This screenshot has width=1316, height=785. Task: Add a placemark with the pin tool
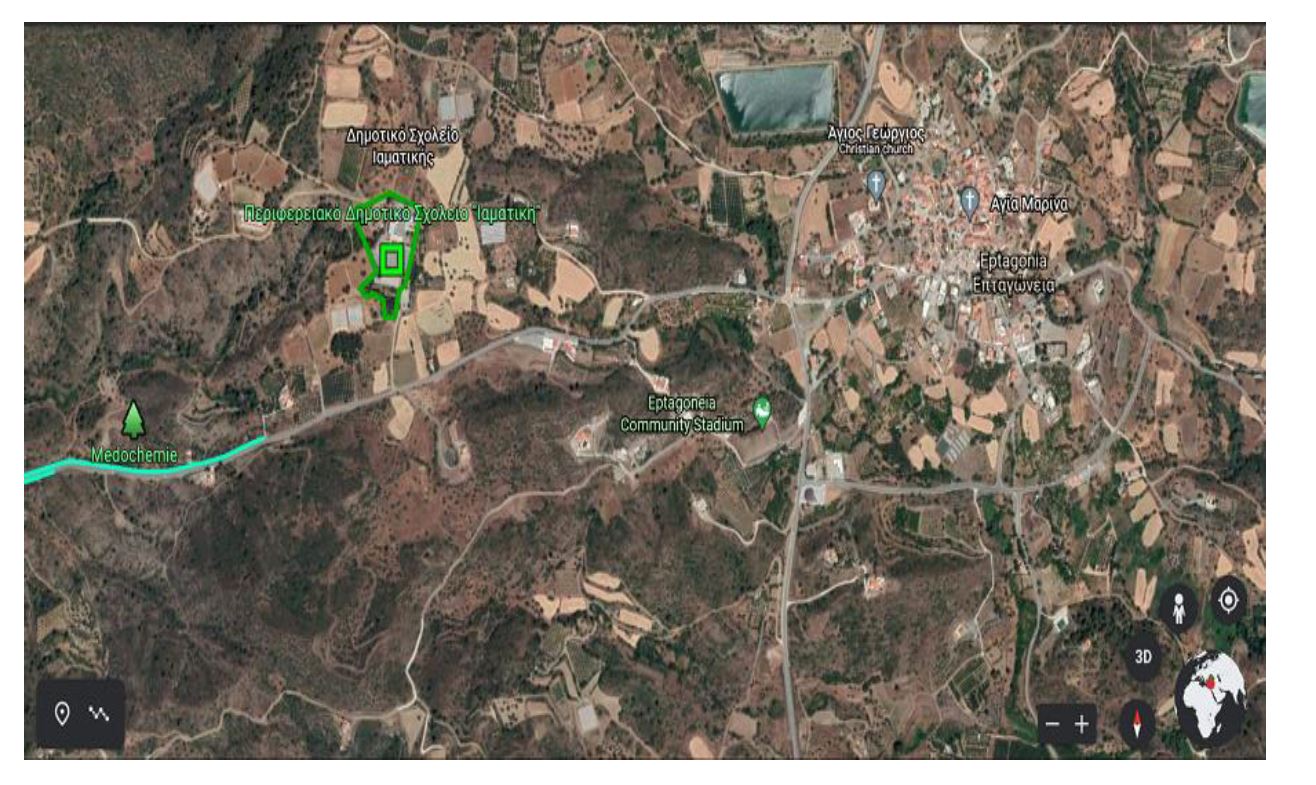(62, 714)
